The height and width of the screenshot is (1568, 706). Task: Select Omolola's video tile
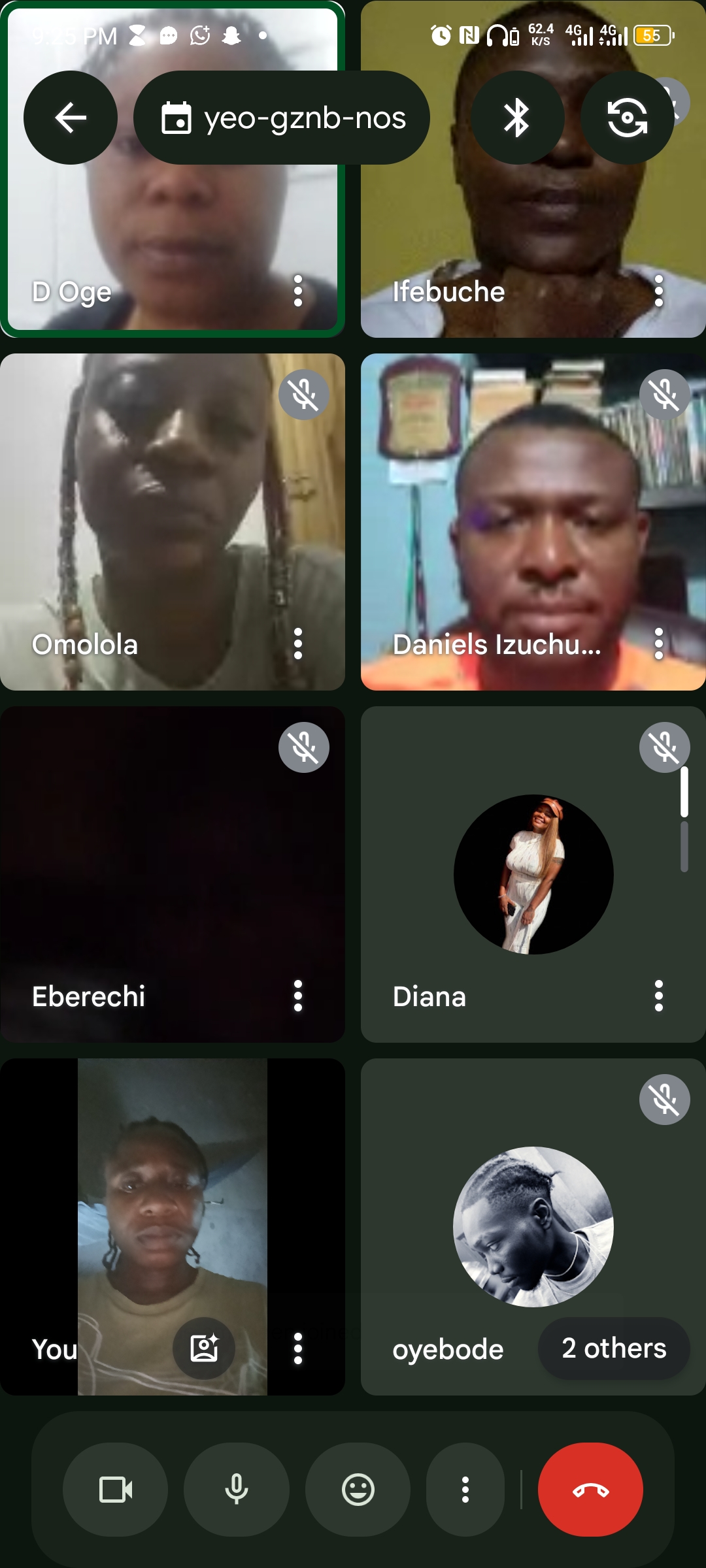tap(173, 523)
